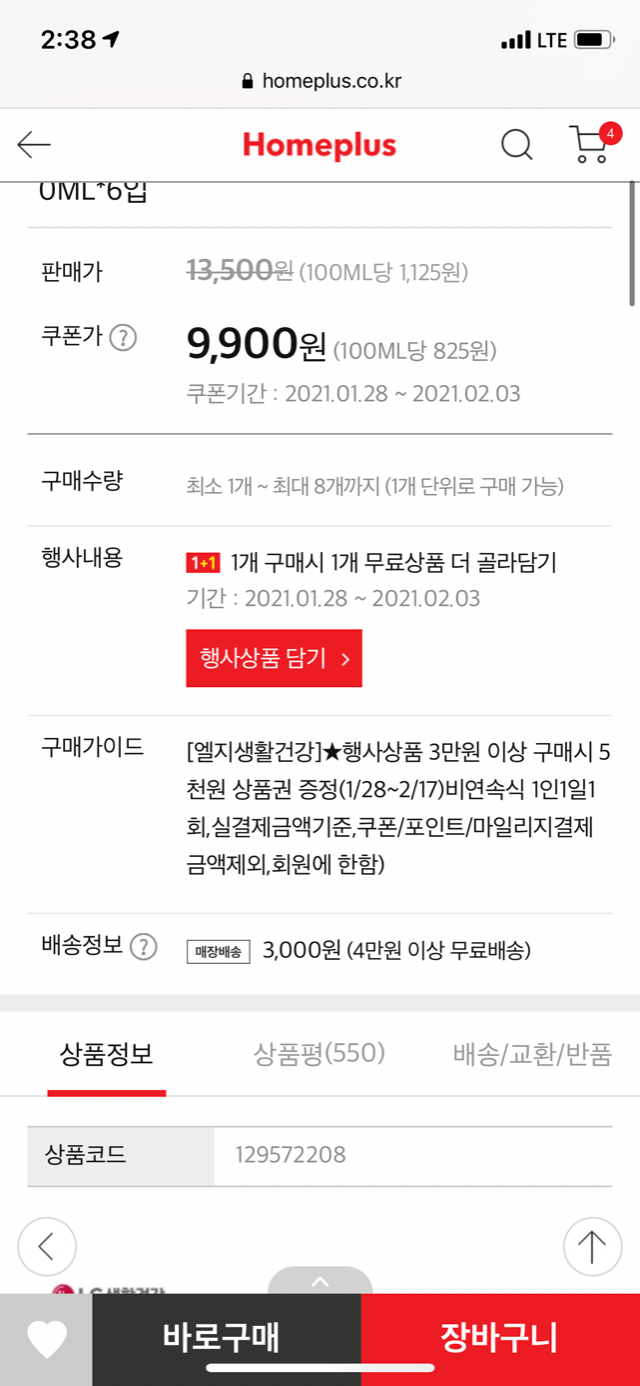Tap the 행사상품 담기 button
This screenshot has width=640, height=1386.
[x=273, y=658]
